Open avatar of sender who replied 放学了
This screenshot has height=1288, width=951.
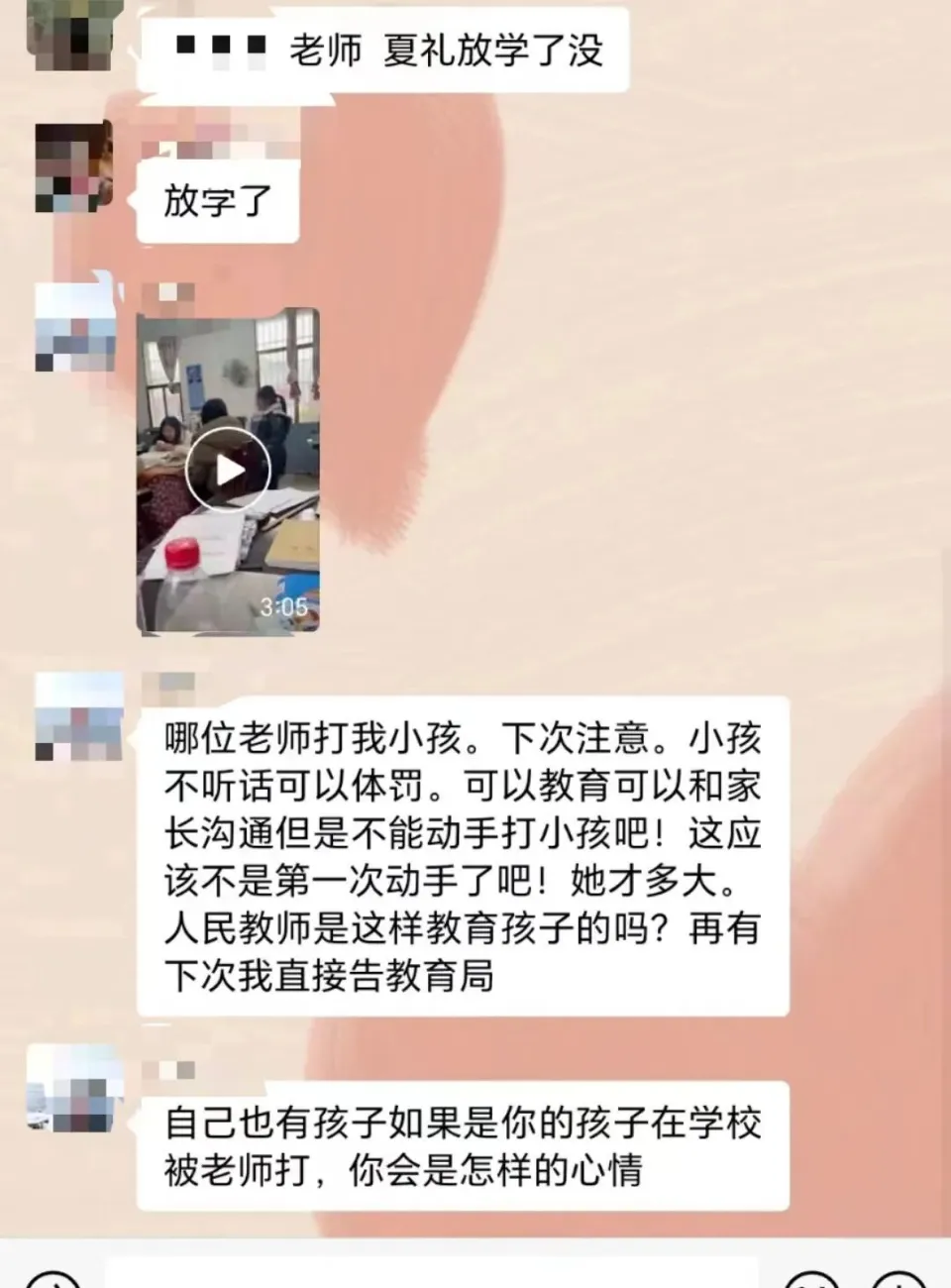tap(72, 165)
